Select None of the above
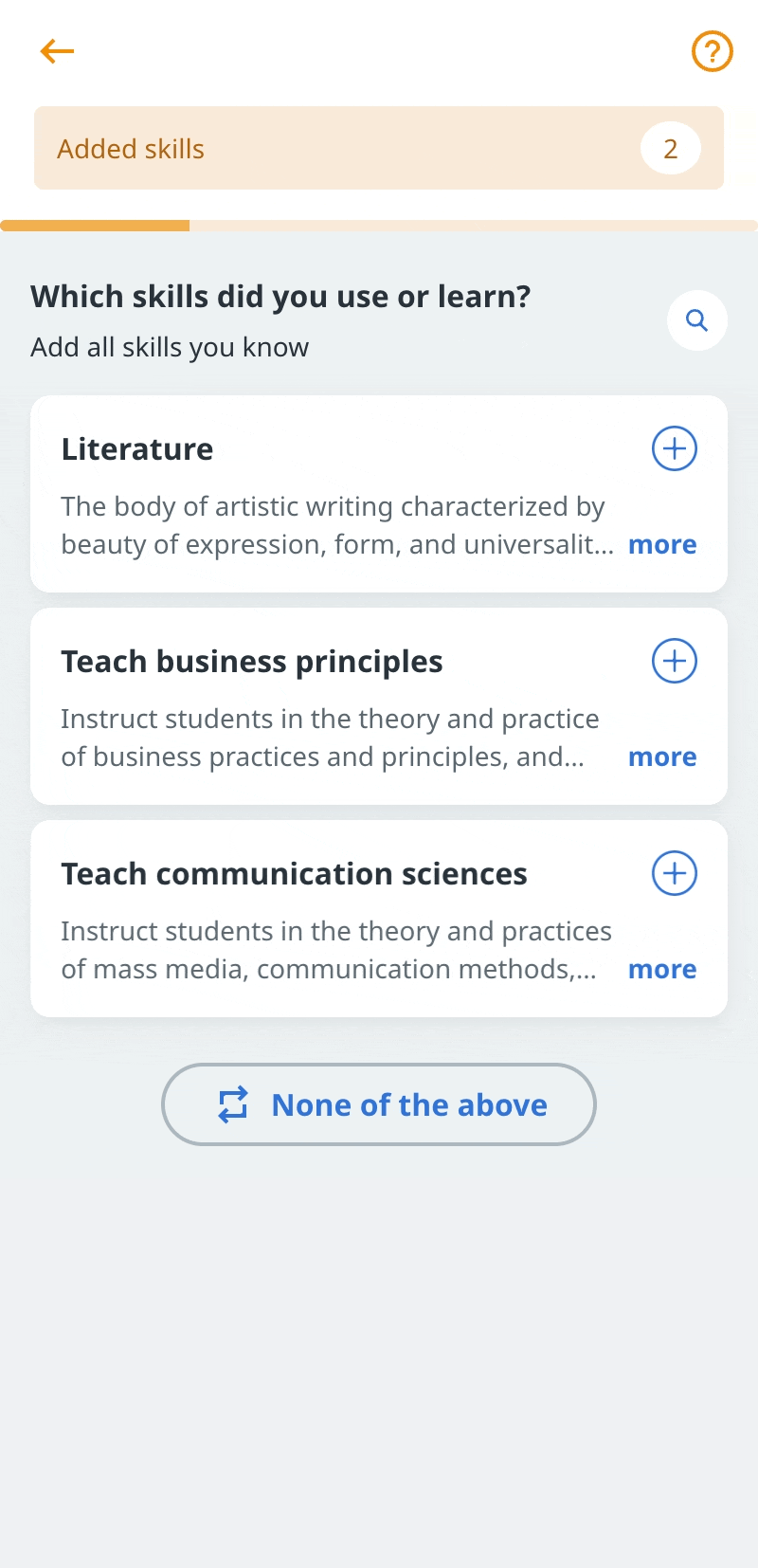This screenshot has height=1568, width=758. tap(379, 1104)
